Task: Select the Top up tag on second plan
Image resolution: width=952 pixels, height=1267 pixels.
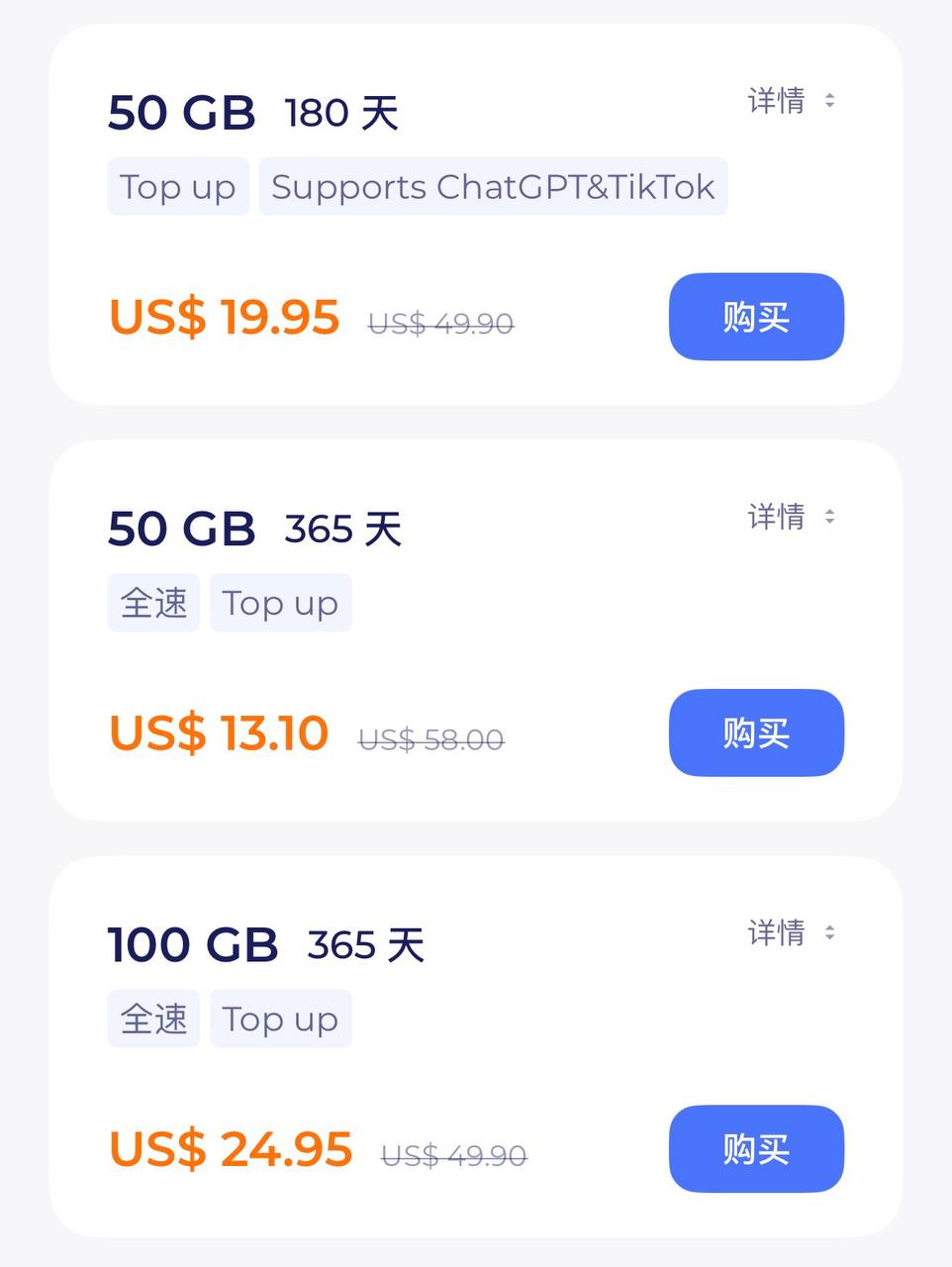Action: [x=280, y=602]
